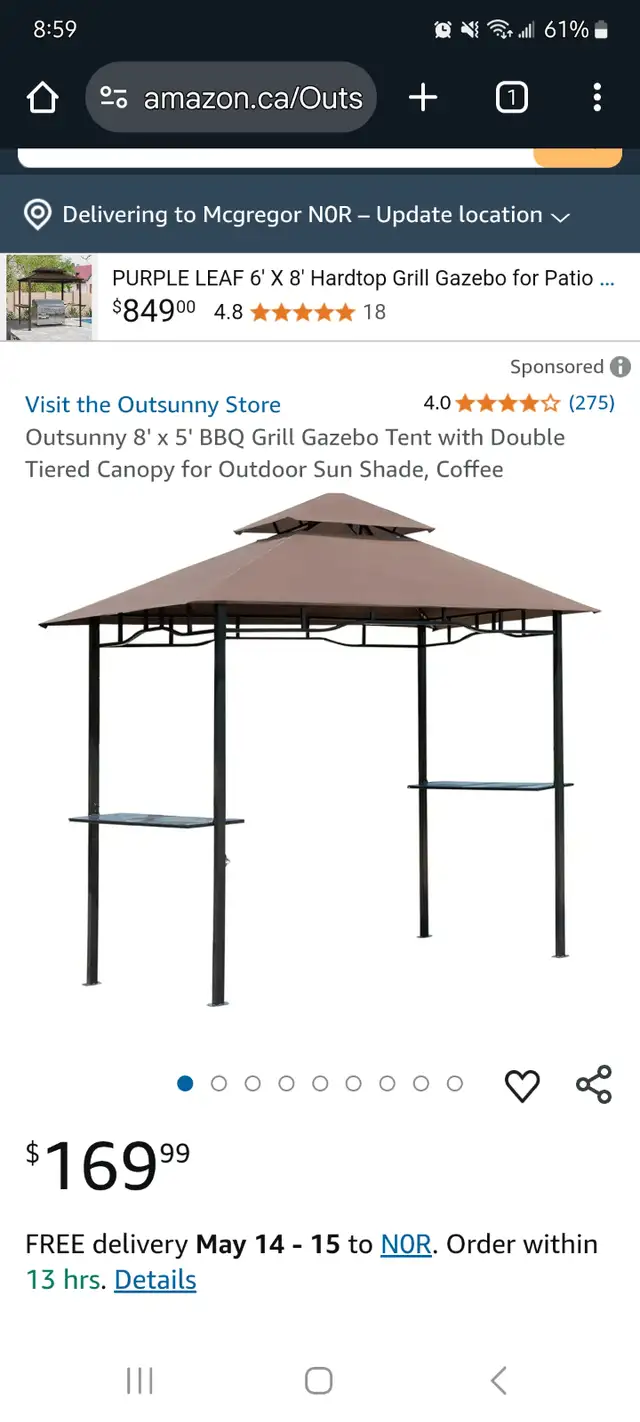The image size is (640, 1422).
Task: Open a new browser tab
Action: coord(423,97)
